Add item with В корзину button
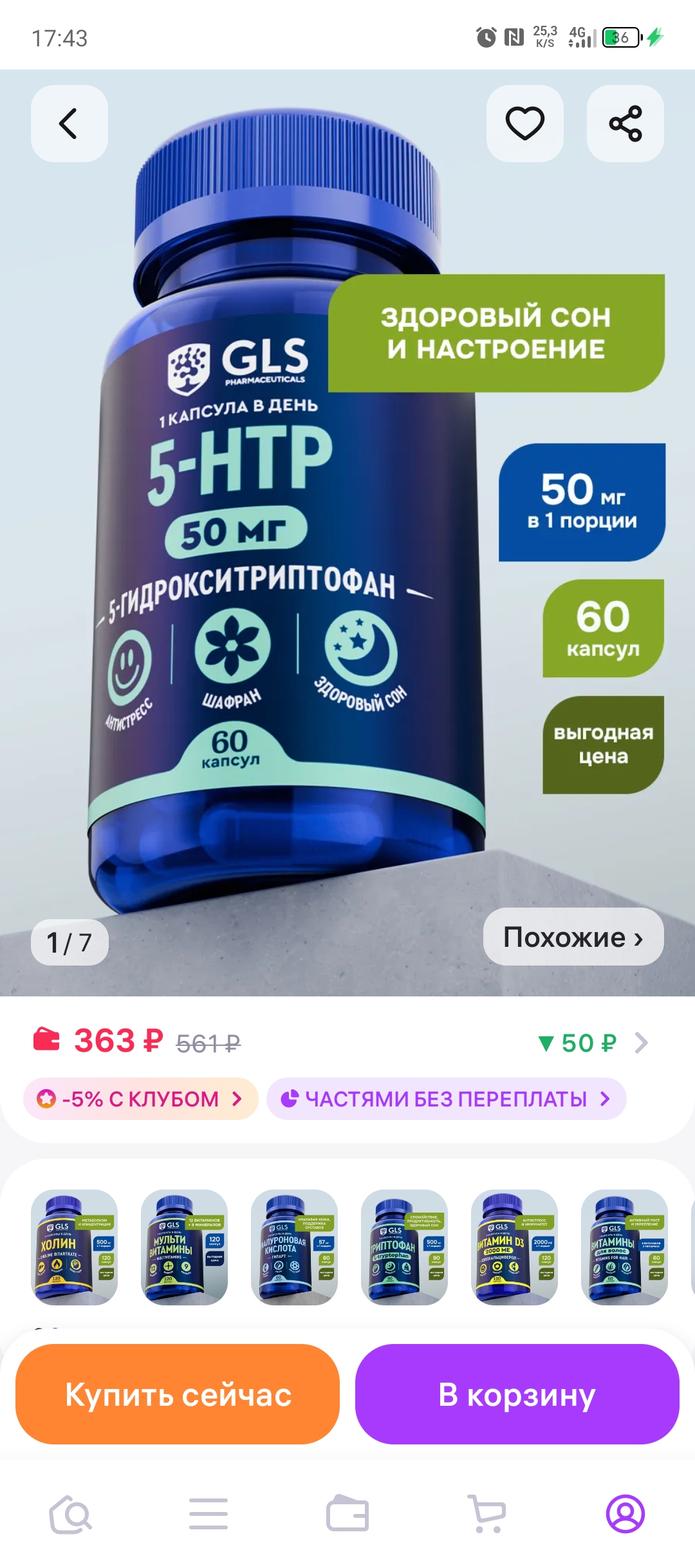This screenshot has height=1568, width=695. [517, 1394]
